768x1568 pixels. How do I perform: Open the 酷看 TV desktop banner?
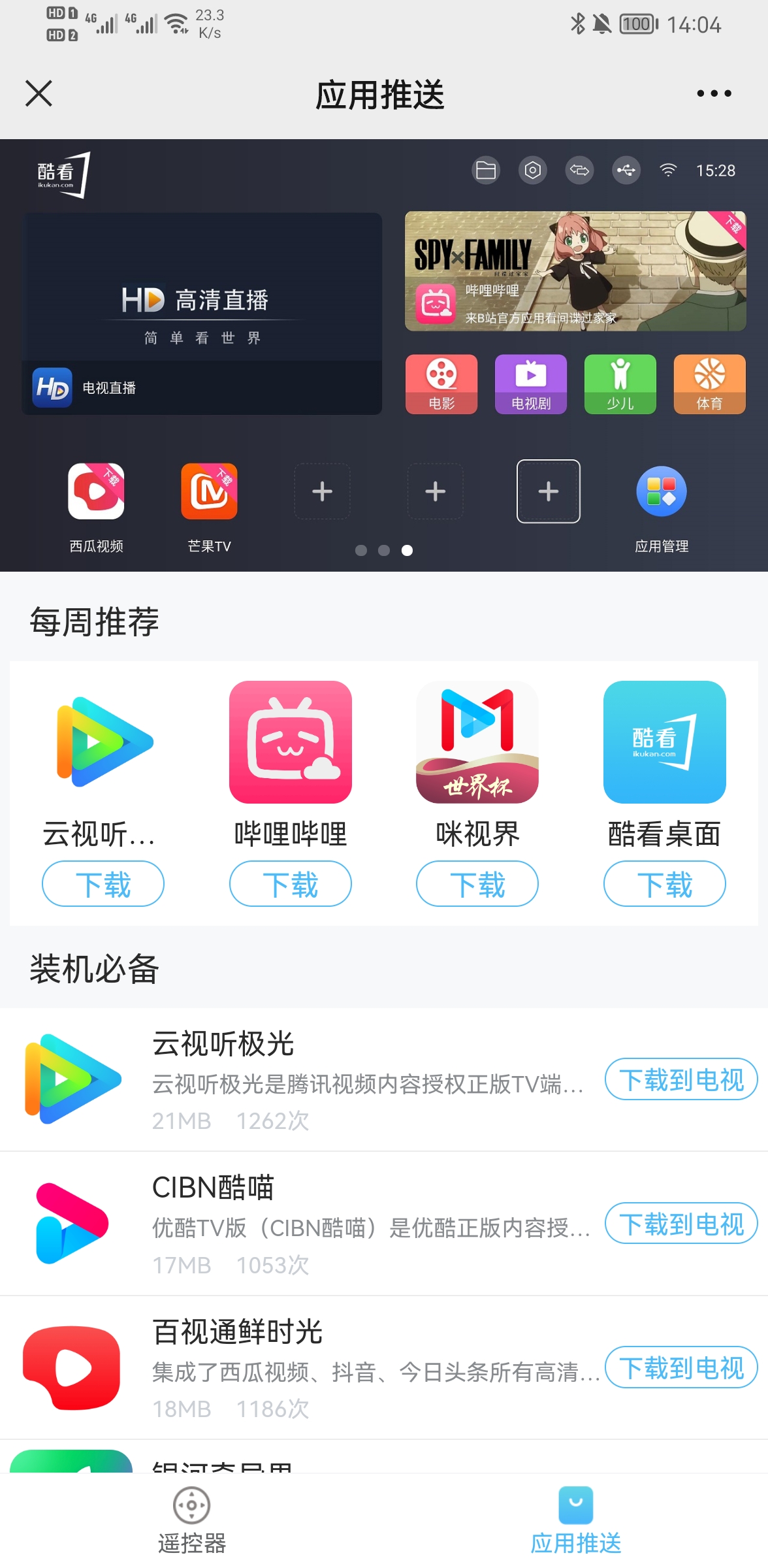tap(384, 355)
